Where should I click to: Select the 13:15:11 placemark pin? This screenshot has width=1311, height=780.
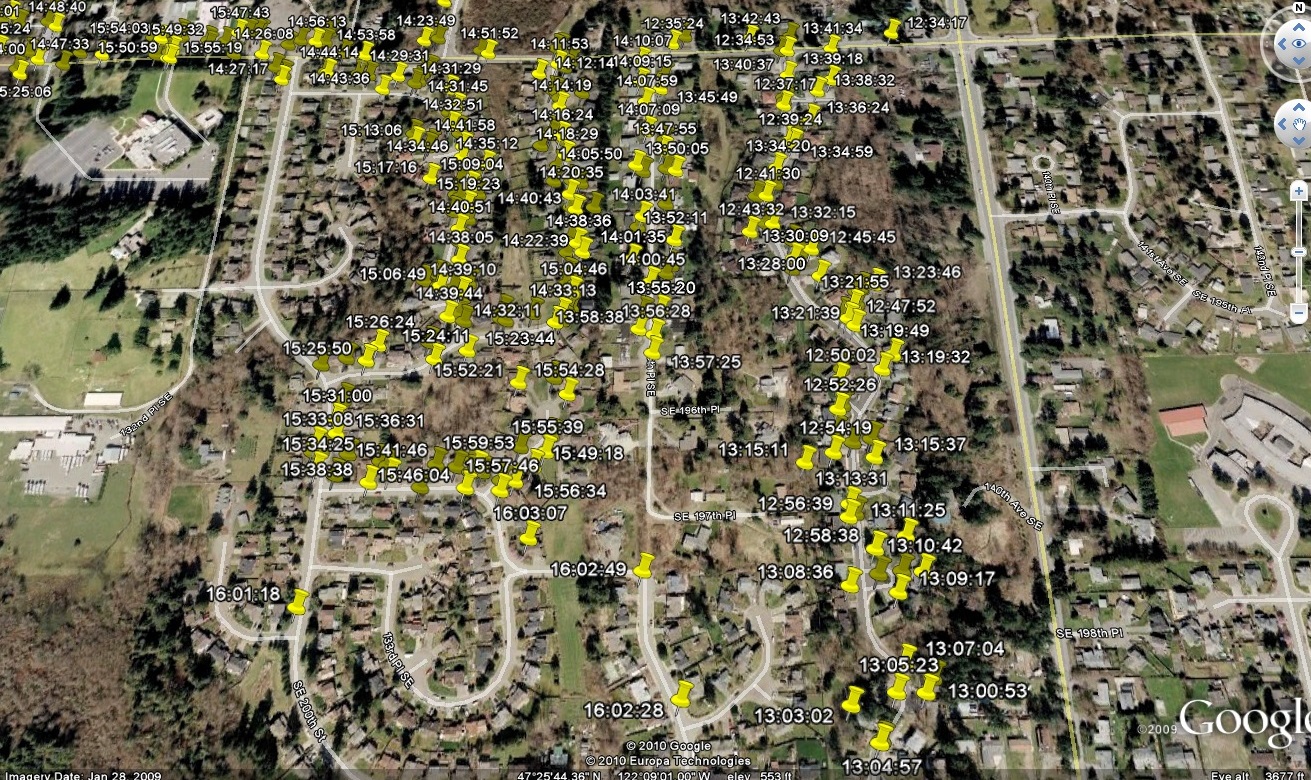tap(806, 458)
